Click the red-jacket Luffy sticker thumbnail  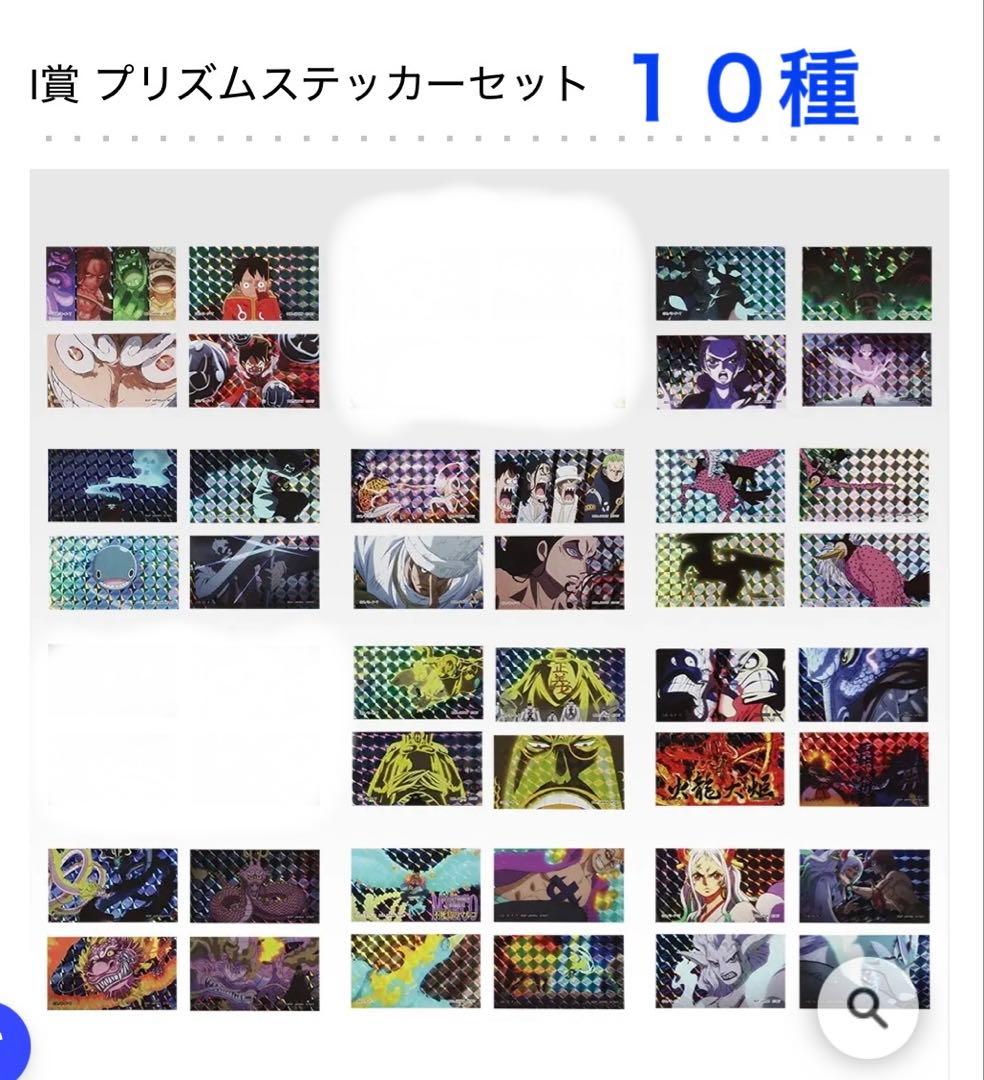point(255,282)
